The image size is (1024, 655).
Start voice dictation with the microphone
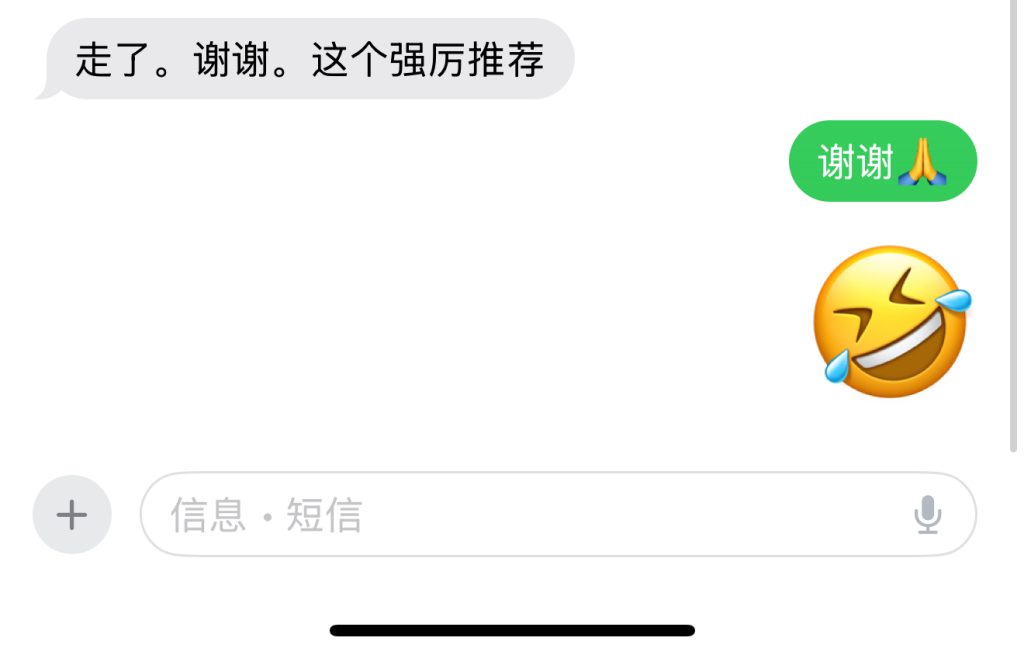[x=927, y=515]
